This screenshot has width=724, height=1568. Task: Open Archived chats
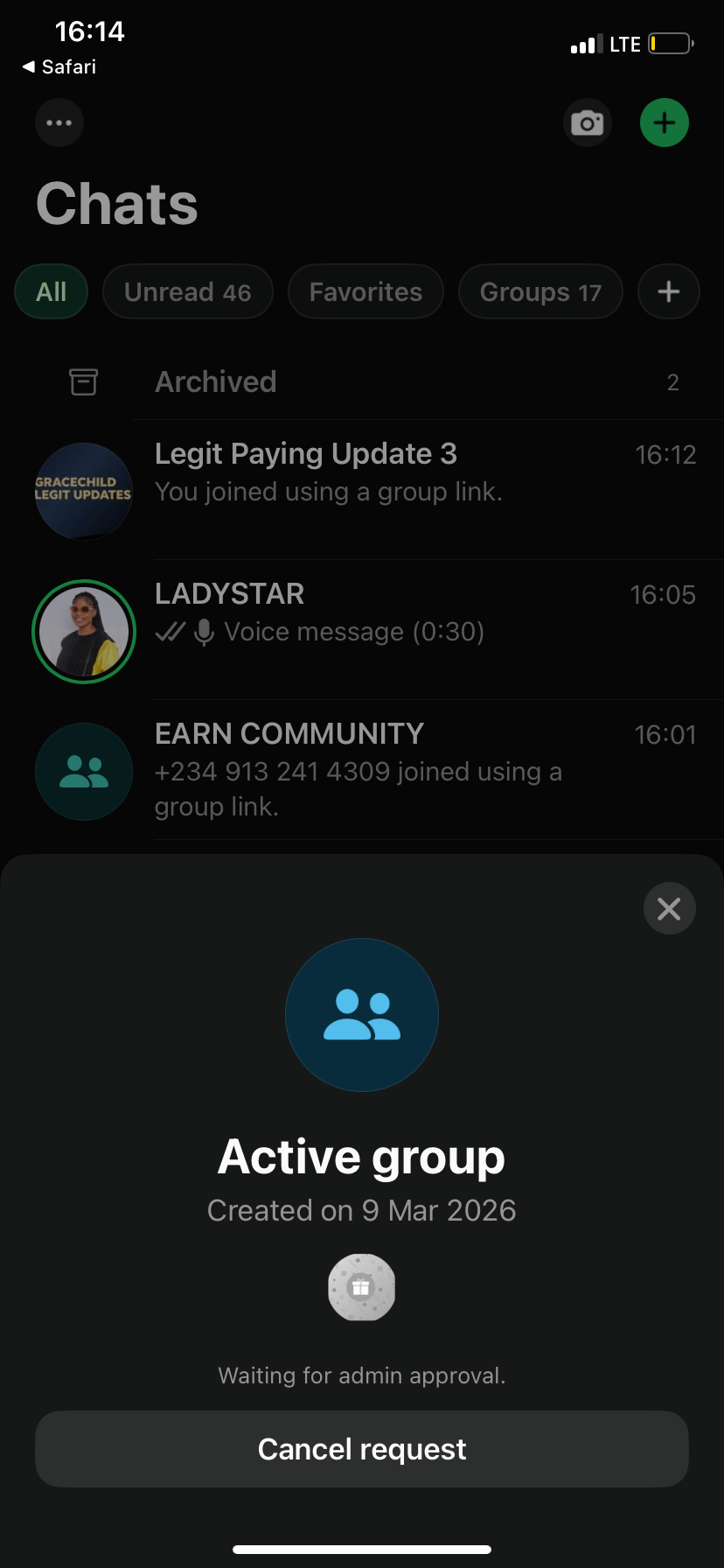[362, 382]
